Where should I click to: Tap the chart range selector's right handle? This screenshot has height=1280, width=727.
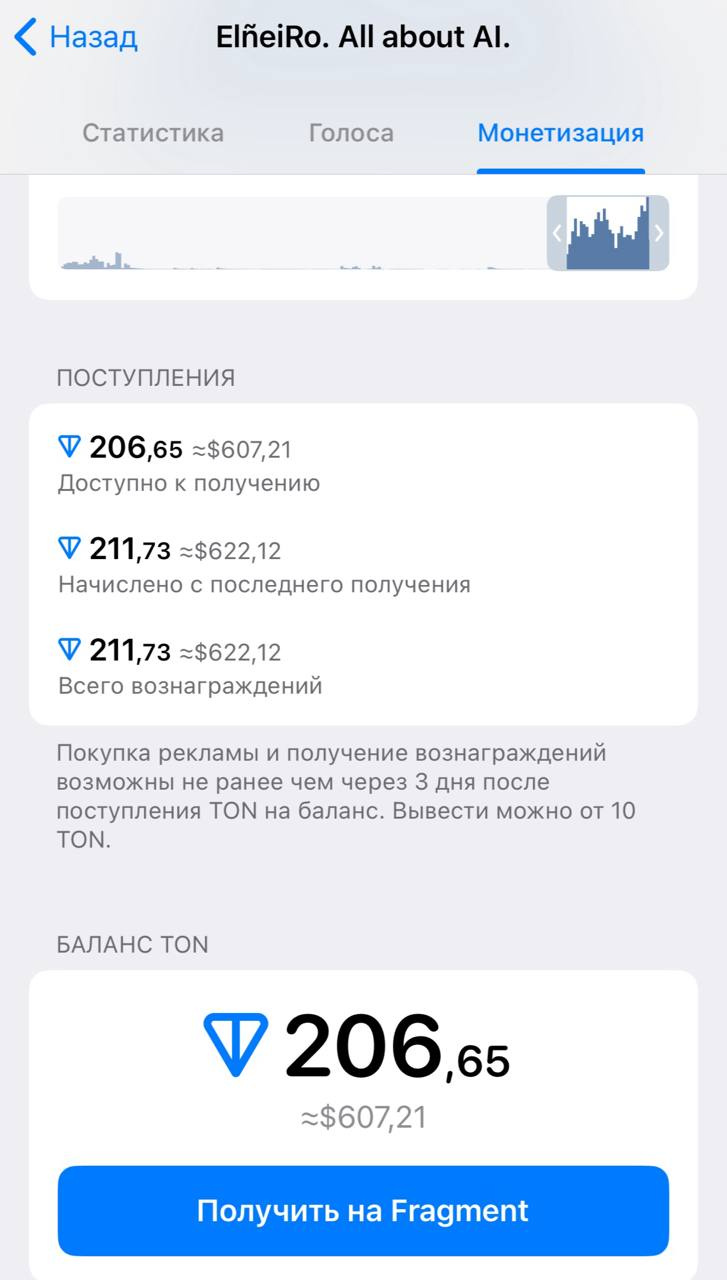[659, 233]
